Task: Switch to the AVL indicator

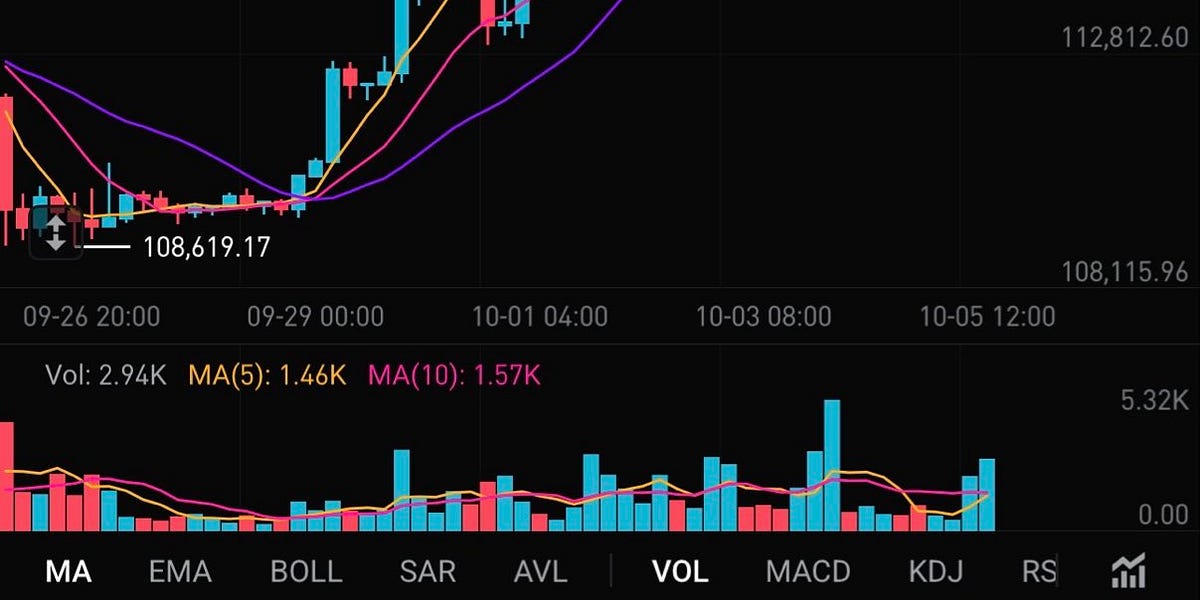Action: pyautogui.click(x=540, y=572)
